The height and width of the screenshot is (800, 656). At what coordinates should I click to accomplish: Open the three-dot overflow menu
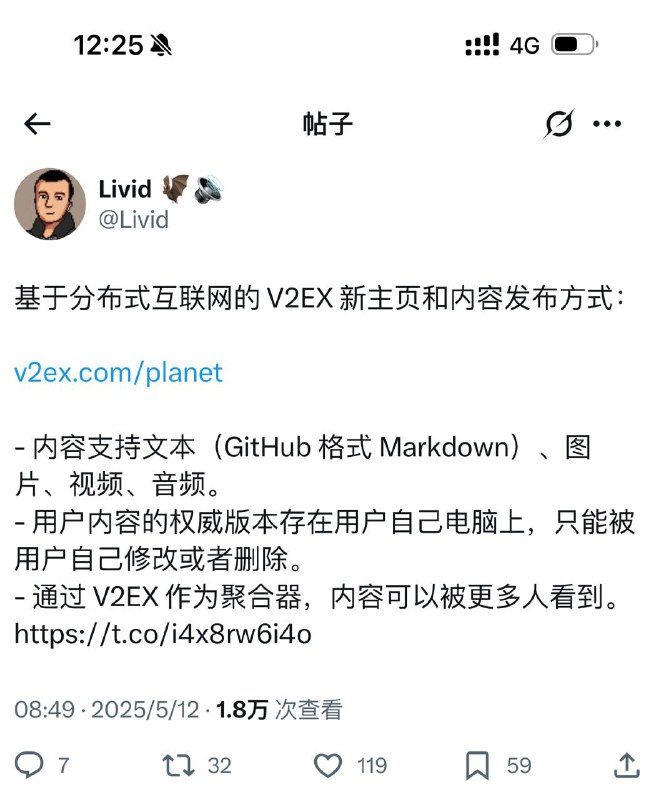607,124
